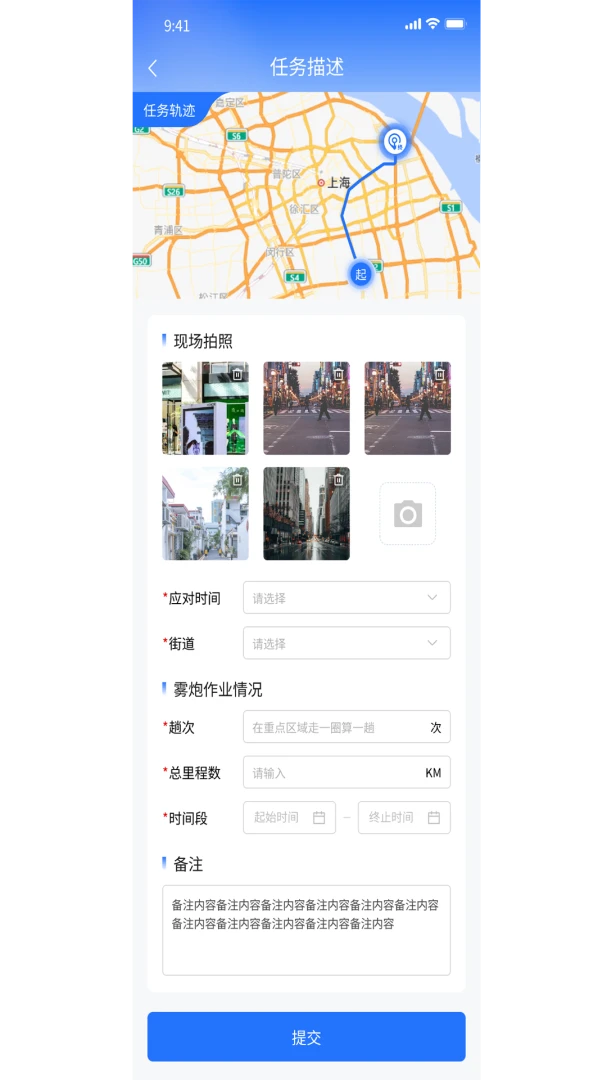Viewport: 607px width, 1080px height.
Task: Edit the 备注 text area
Action: pyautogui.click(x=307, y=931)
